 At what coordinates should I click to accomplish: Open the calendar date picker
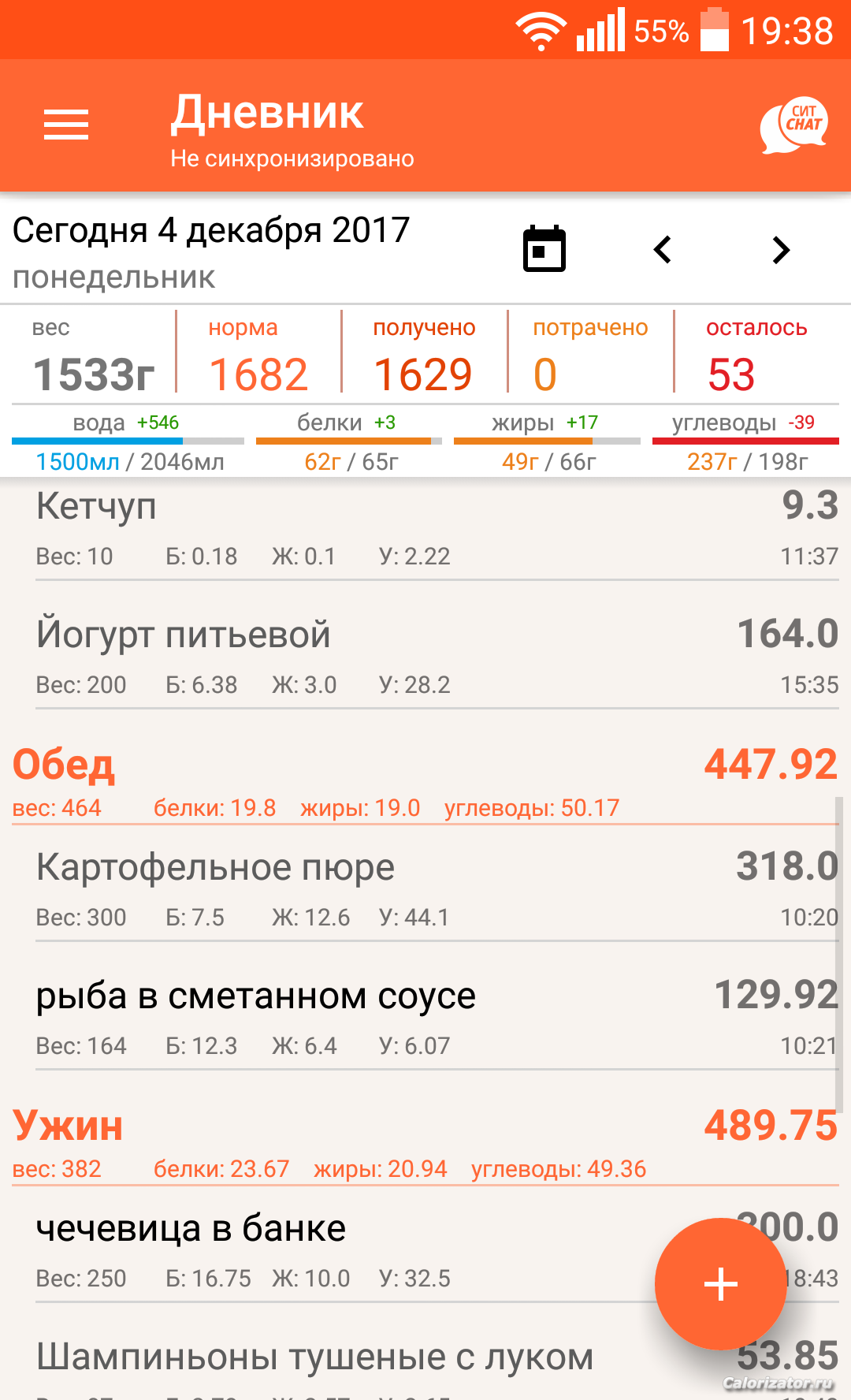[x=544, y=249]
